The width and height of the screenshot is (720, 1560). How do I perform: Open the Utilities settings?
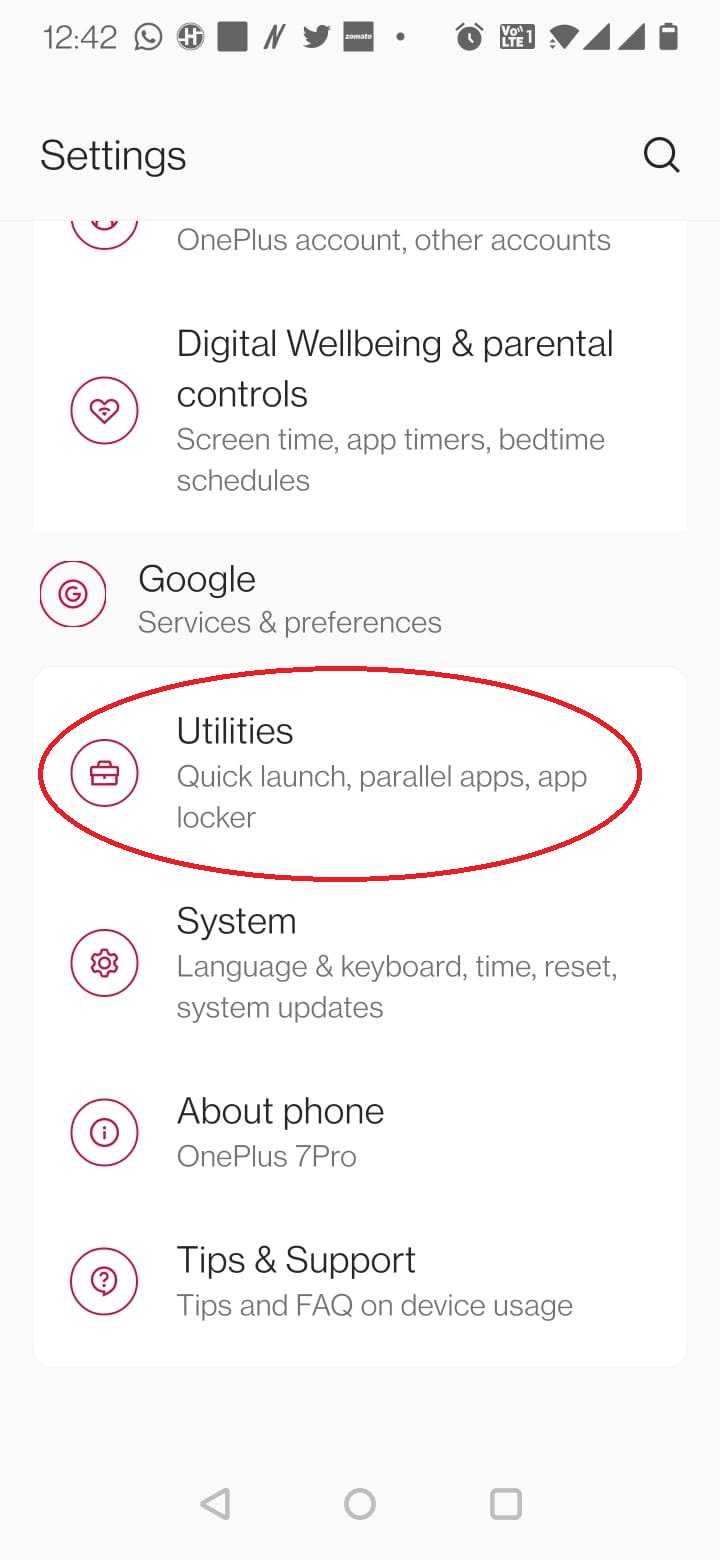tap(360, 773)
